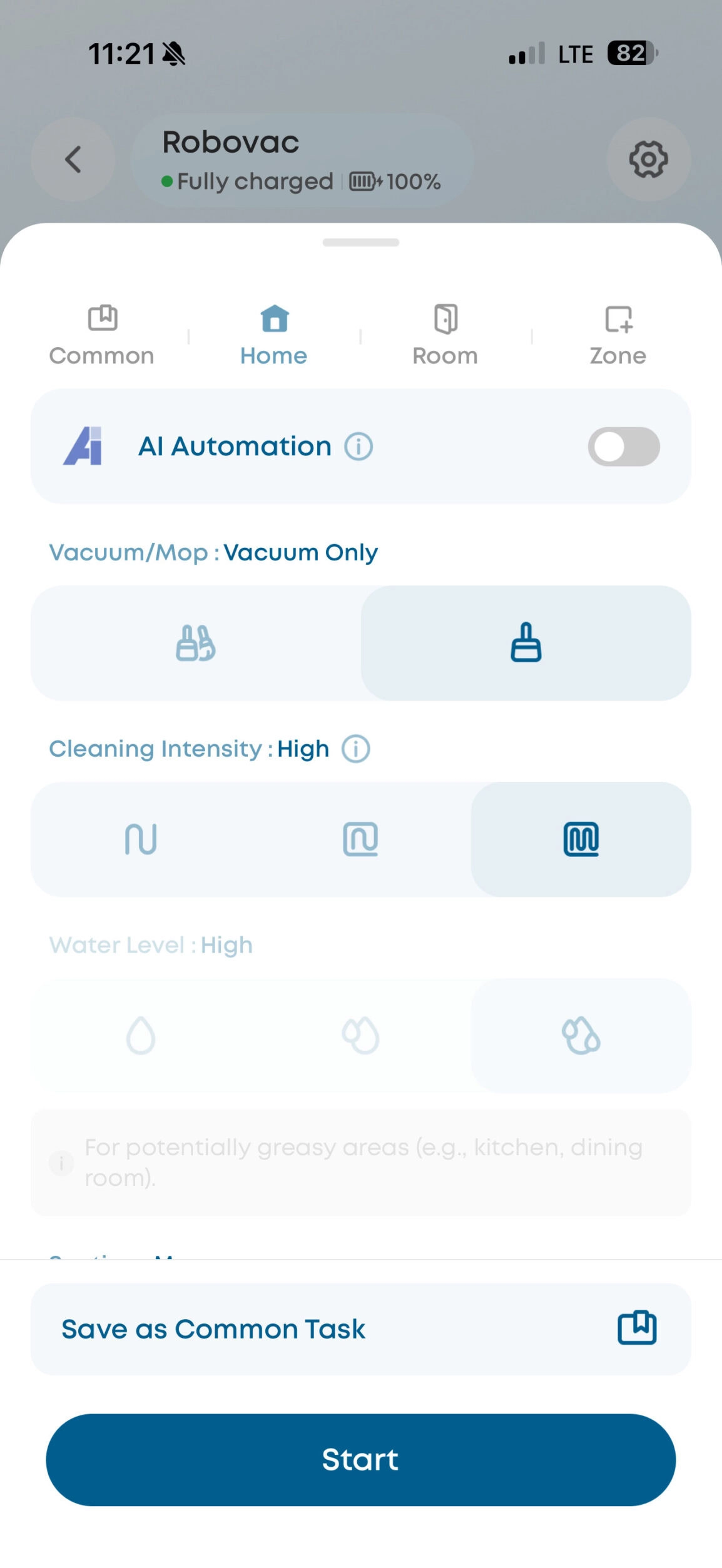Screen dimensions: 722x1568
Task: Start the cleaning task
Action: [x=361, y=1460]
